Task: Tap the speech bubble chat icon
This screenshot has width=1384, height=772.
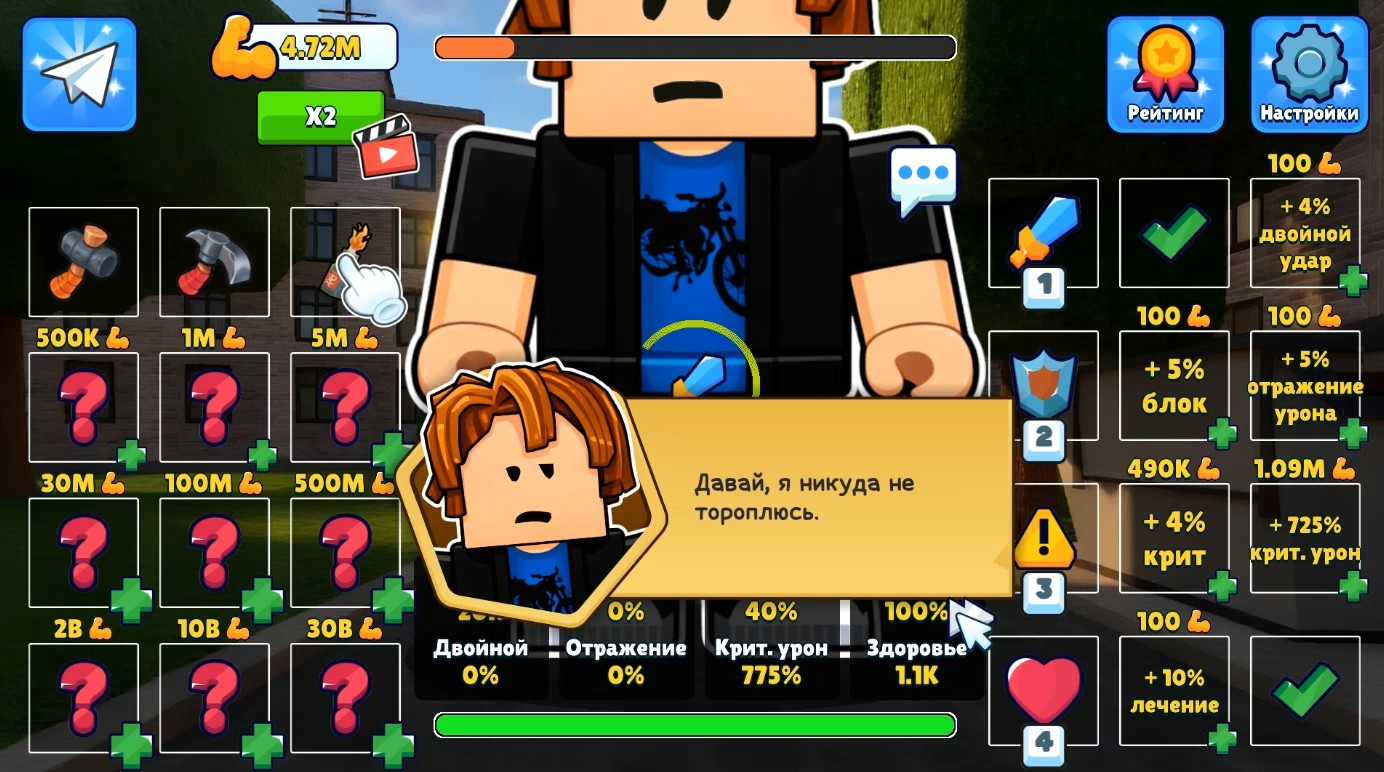Action: click(x=922, y=178)
